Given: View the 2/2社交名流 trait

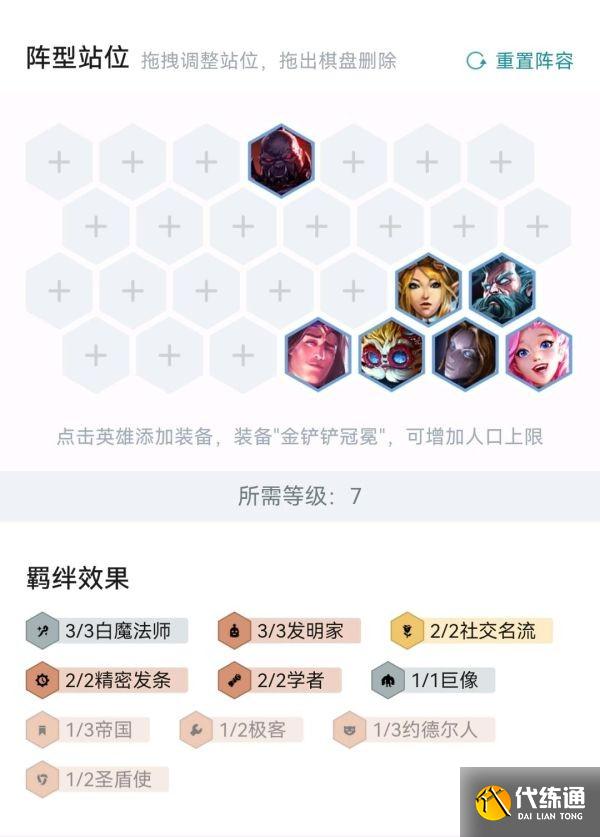Looking at the screenshot, I should tap(471, 631).
